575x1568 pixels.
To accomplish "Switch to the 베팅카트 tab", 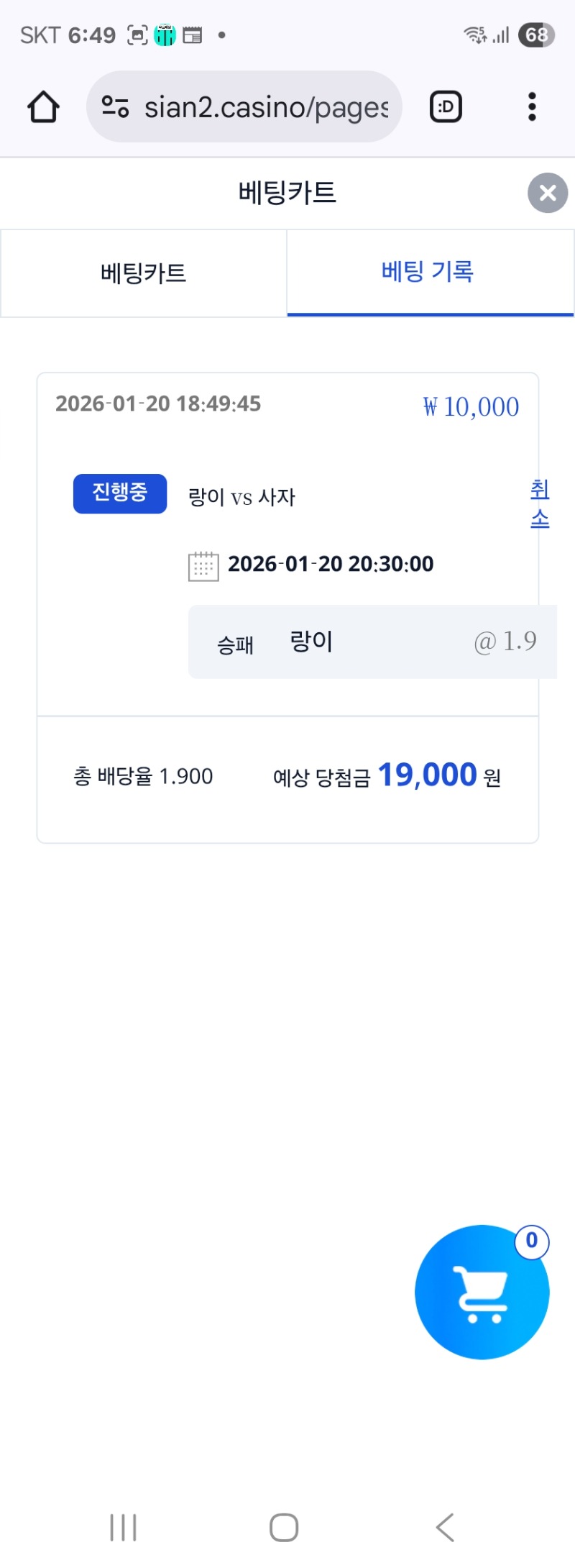I will click(x=144, y=273).
